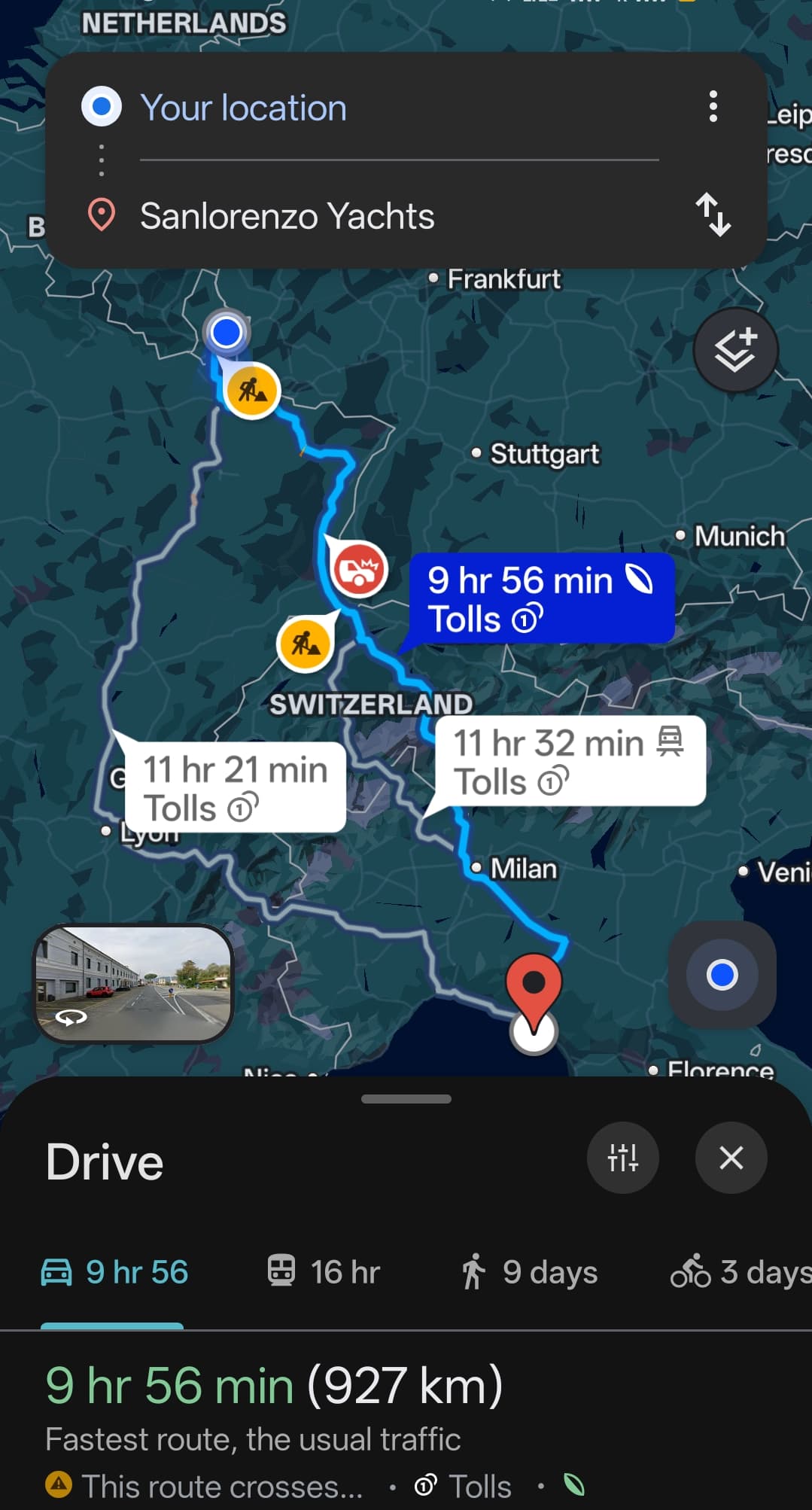Close the Drive directions panel
The width and height of the screenshot is (812, 1510).
(731, 1158)
